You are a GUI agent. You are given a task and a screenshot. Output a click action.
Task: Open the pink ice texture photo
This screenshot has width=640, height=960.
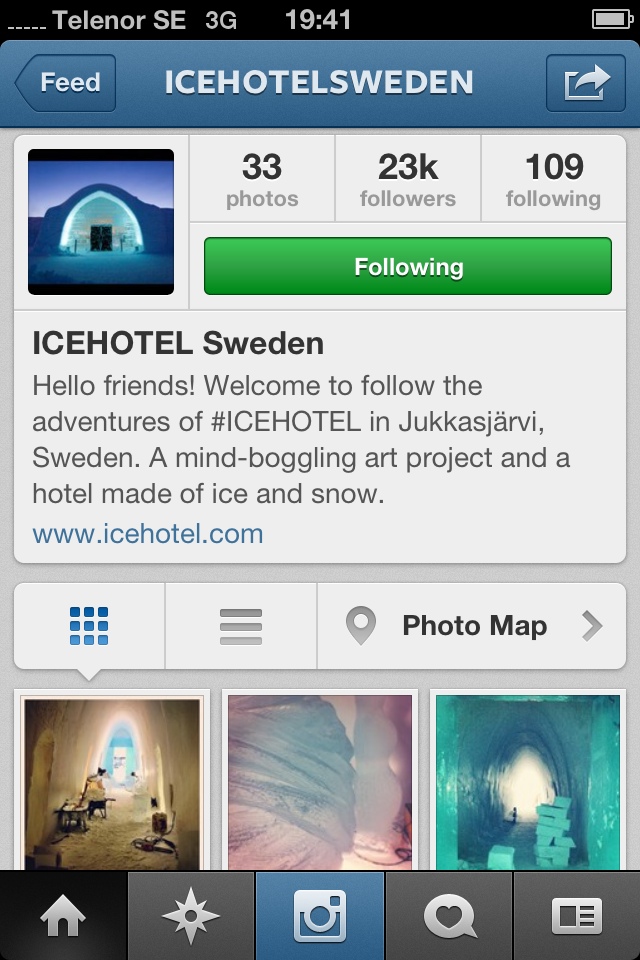click(320, 780)
